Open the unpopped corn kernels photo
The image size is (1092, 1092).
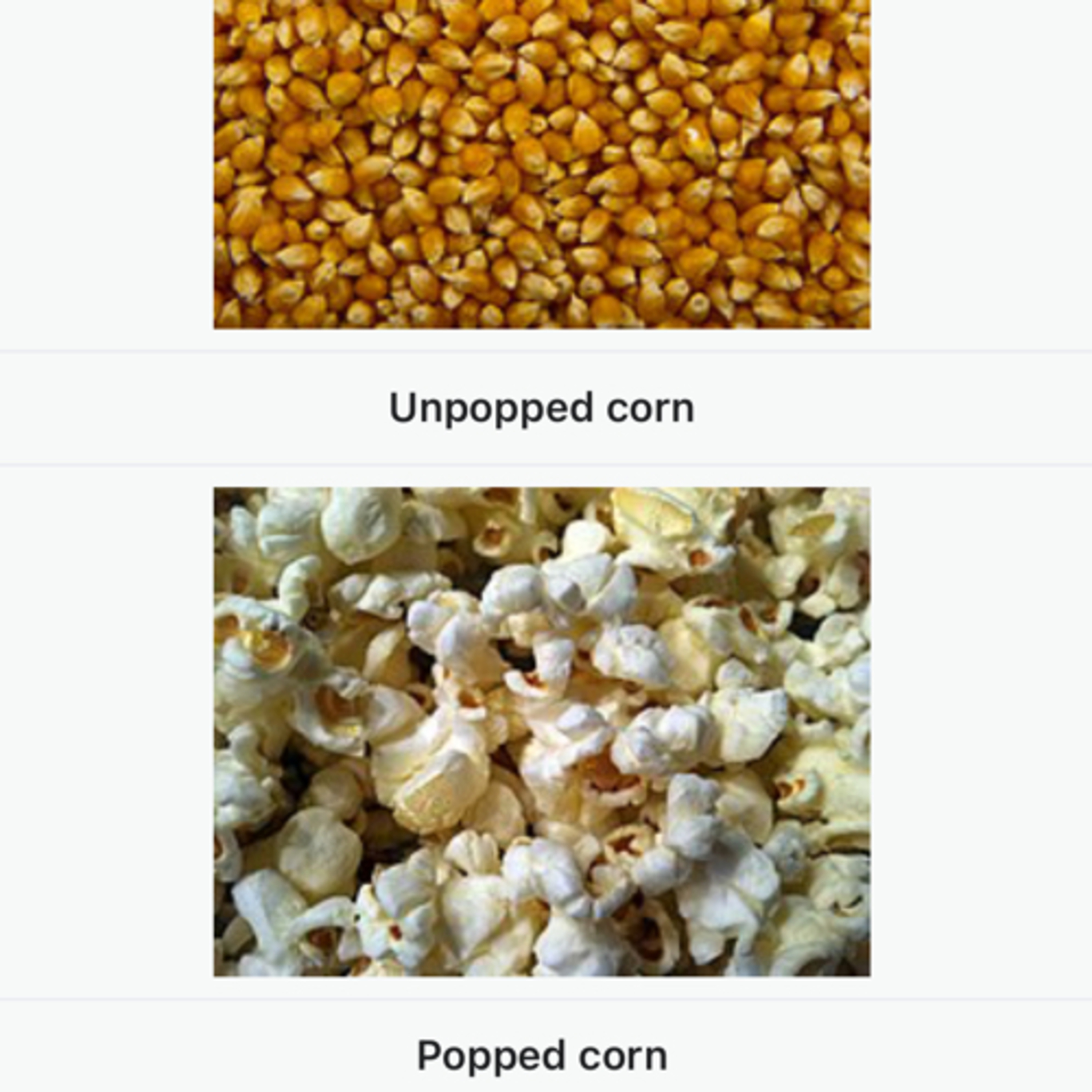click(542, 164)
